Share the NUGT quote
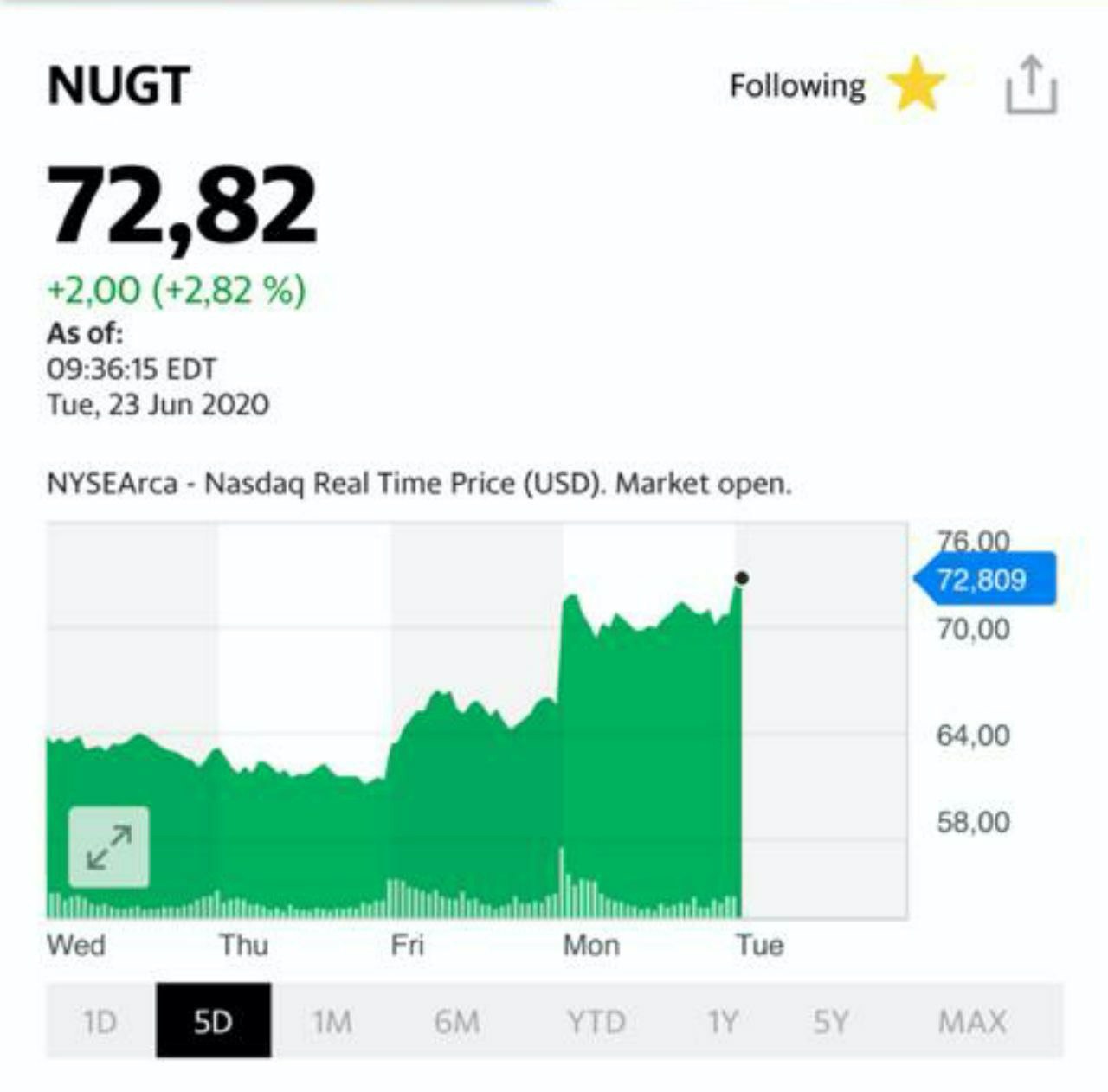Viewport: 1108px width, 1092px height. click(1030, 85)
